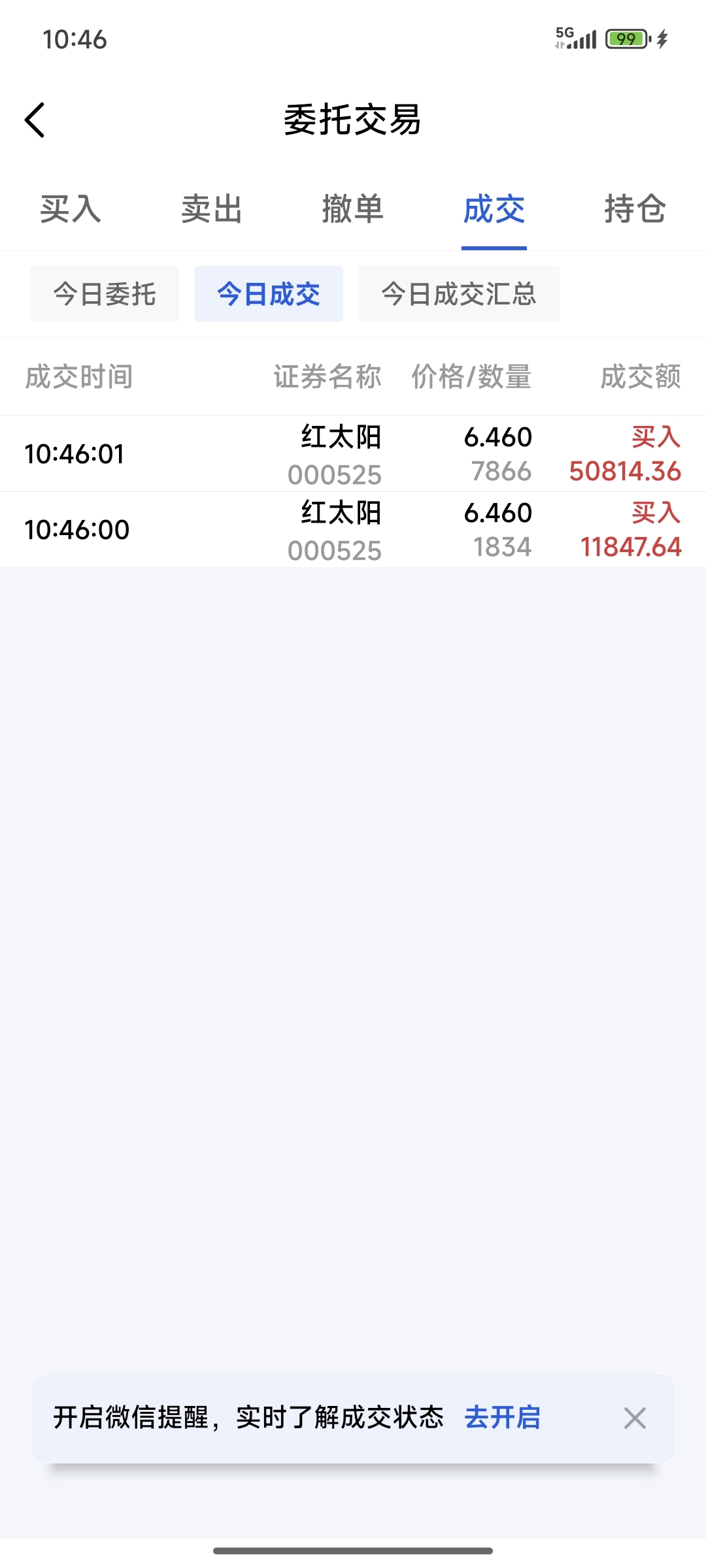Show 今日委托 list
The image size is (706, 1568).
[x=105, y=294]
